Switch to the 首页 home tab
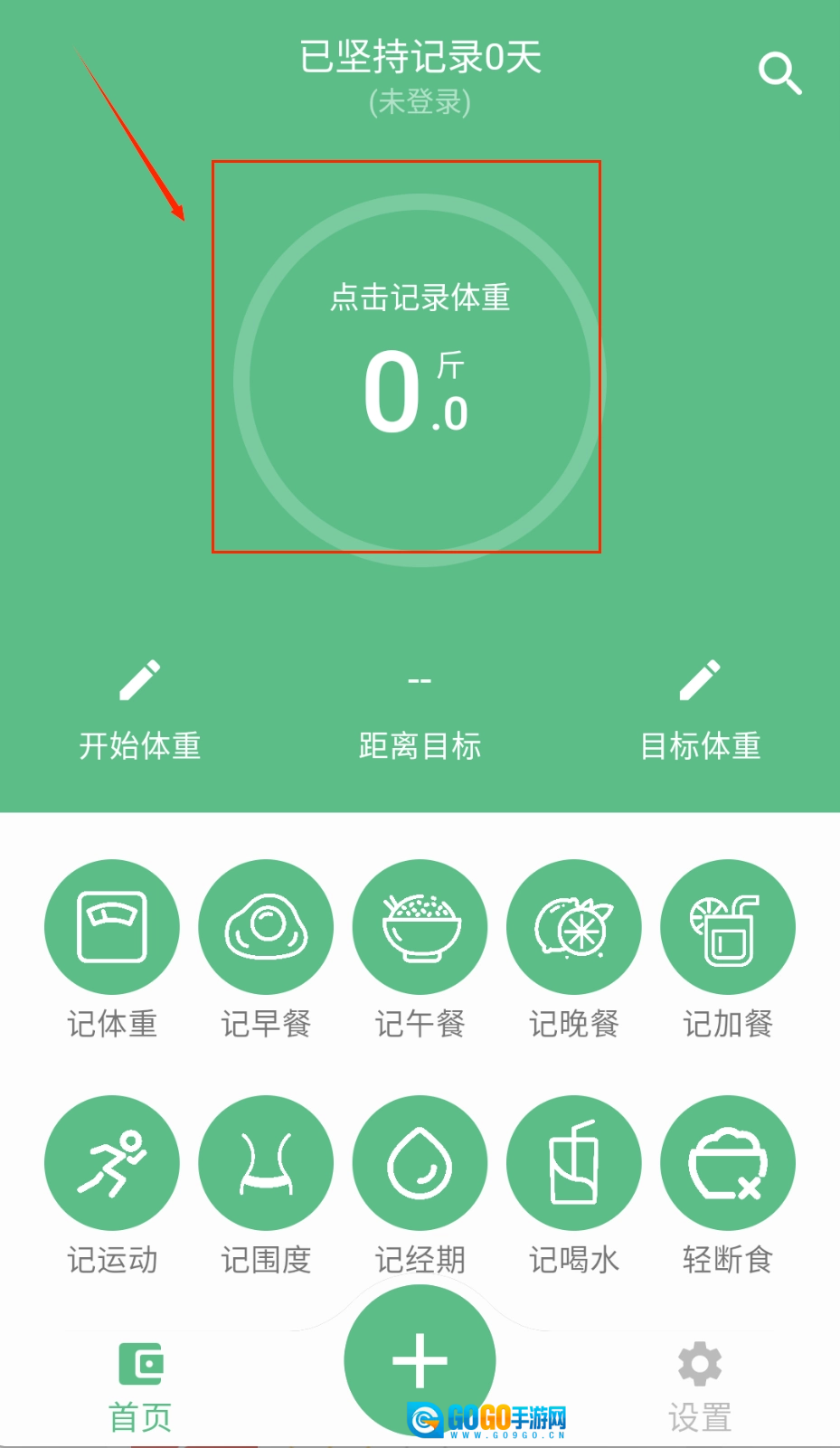840x1448 pixels. [140, 1386]
